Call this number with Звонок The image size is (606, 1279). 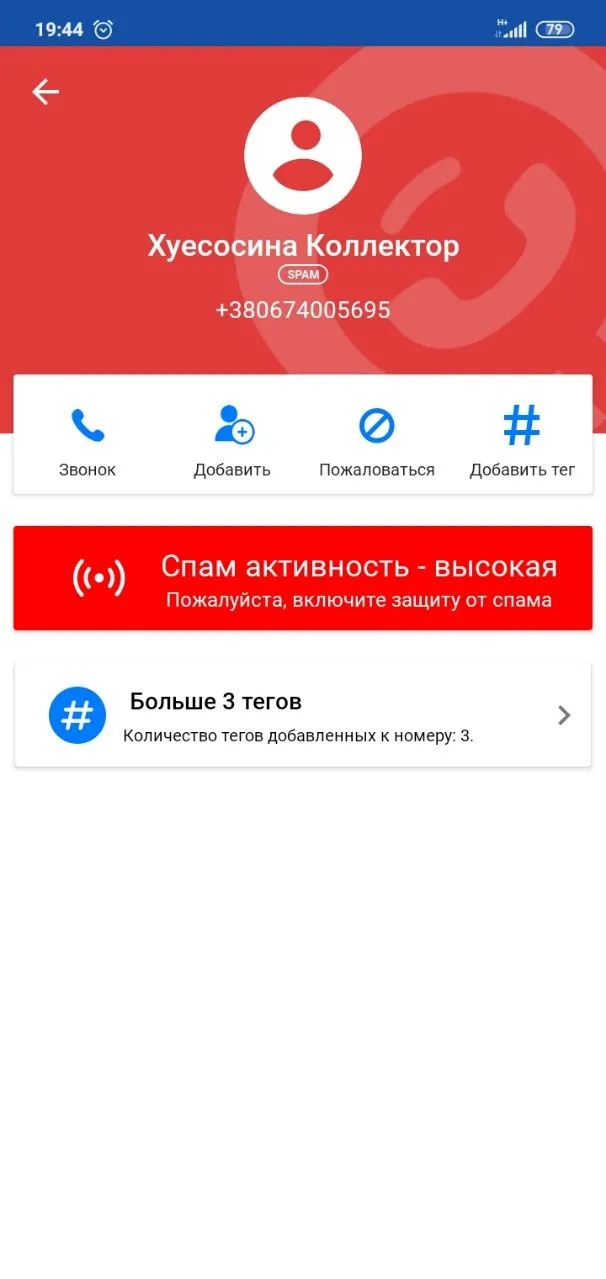pos(87,440)
